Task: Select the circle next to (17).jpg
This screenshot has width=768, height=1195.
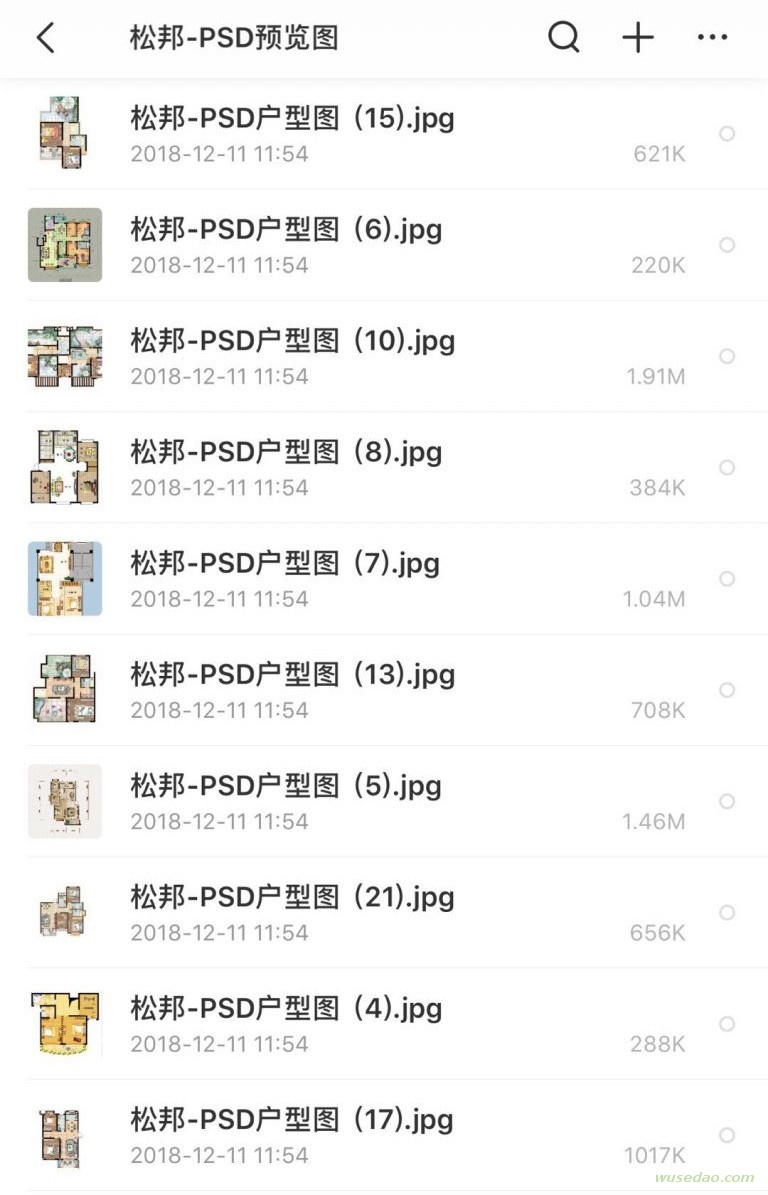Action: [x=727, y=1135]
